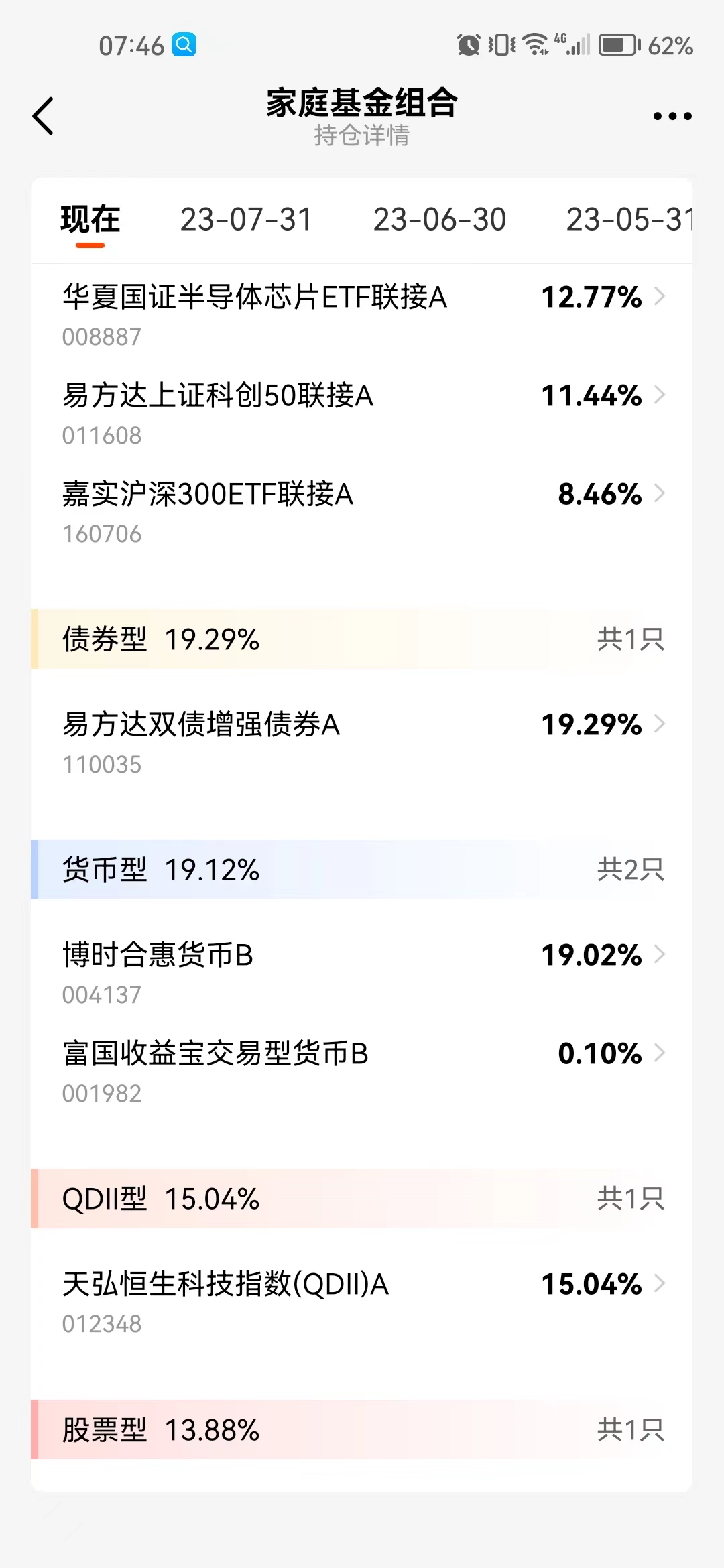This screenshot has height=1568, width=724.
Task: Select the 23-06-30 holdings snapshot tab
Action: coord(440,218)
